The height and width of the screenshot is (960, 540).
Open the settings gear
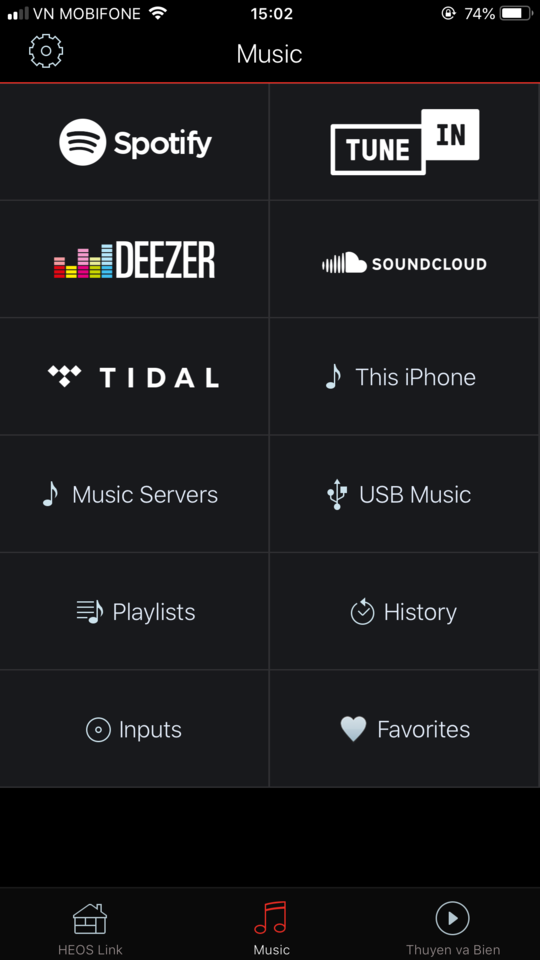pyautogui.click(x=46, y=51)
